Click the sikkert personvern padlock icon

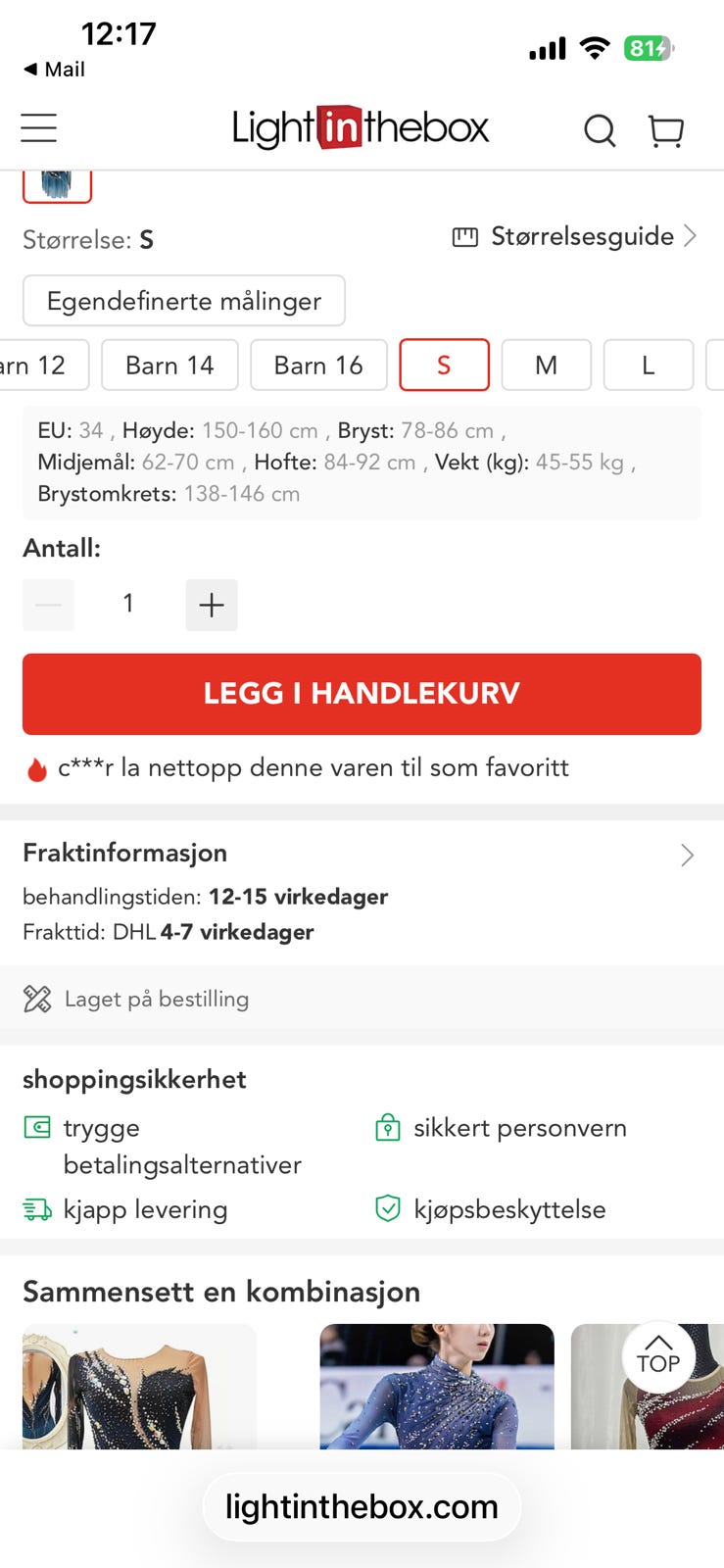388,1128
